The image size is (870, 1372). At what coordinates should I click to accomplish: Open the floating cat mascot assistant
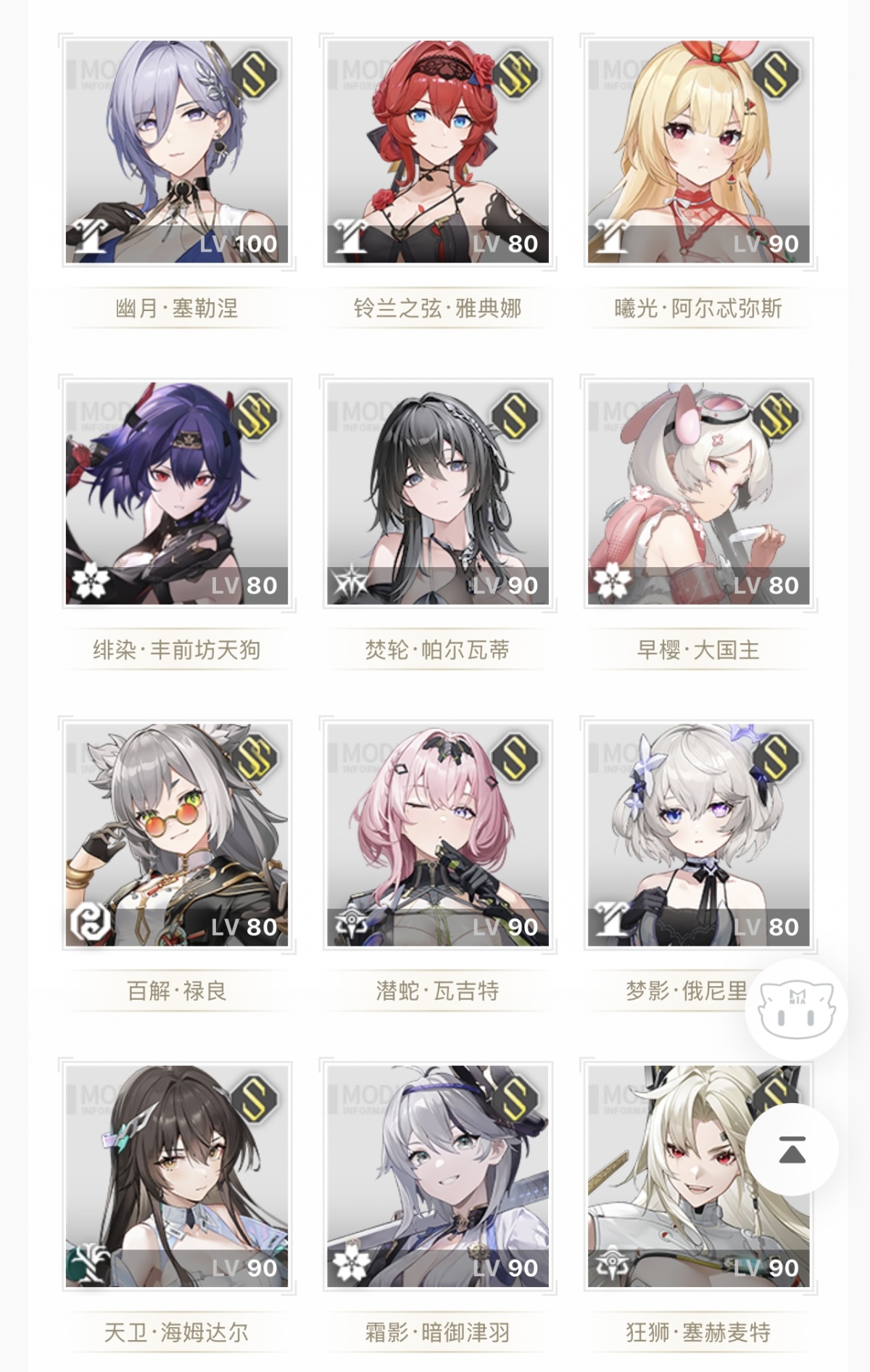tap(795, 1009)
